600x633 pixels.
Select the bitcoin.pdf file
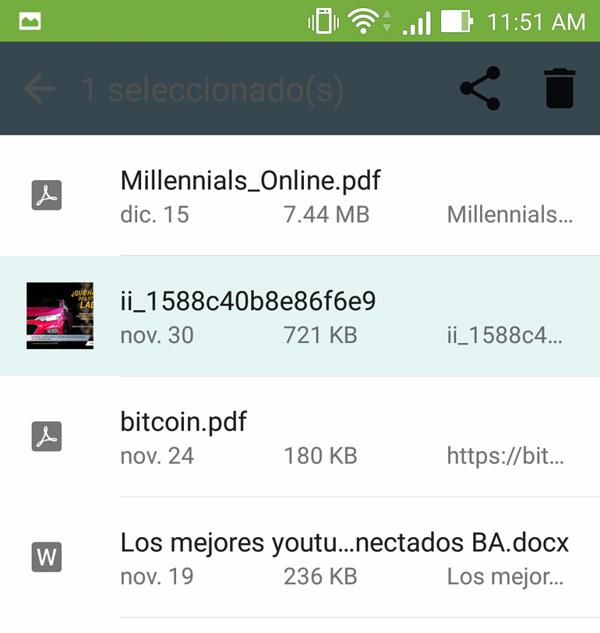tap(300, 437)
